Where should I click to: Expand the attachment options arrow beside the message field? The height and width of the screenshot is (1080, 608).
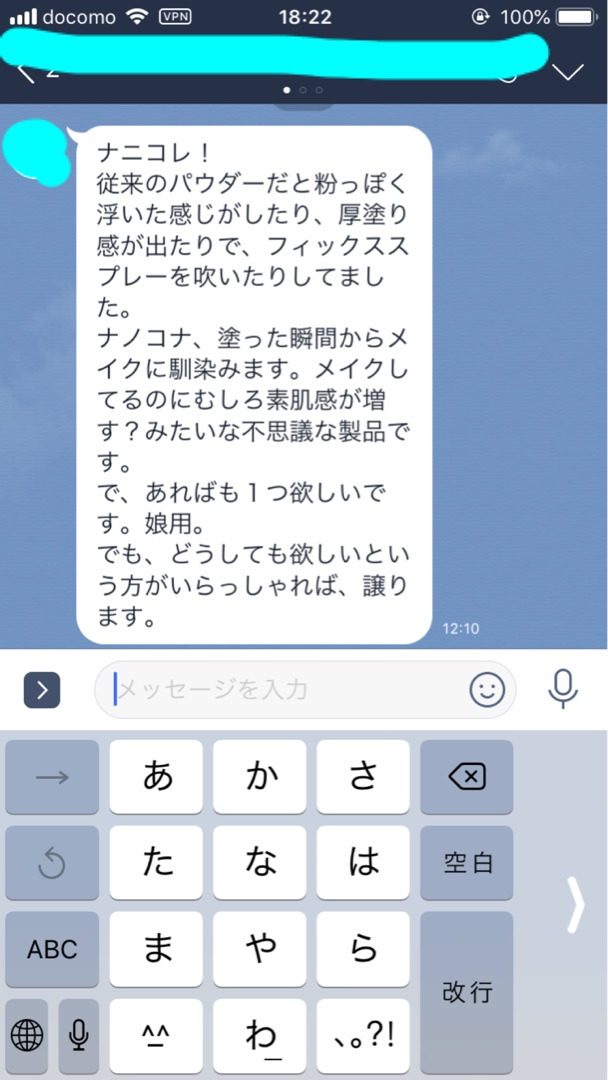[x=42, y=689]
